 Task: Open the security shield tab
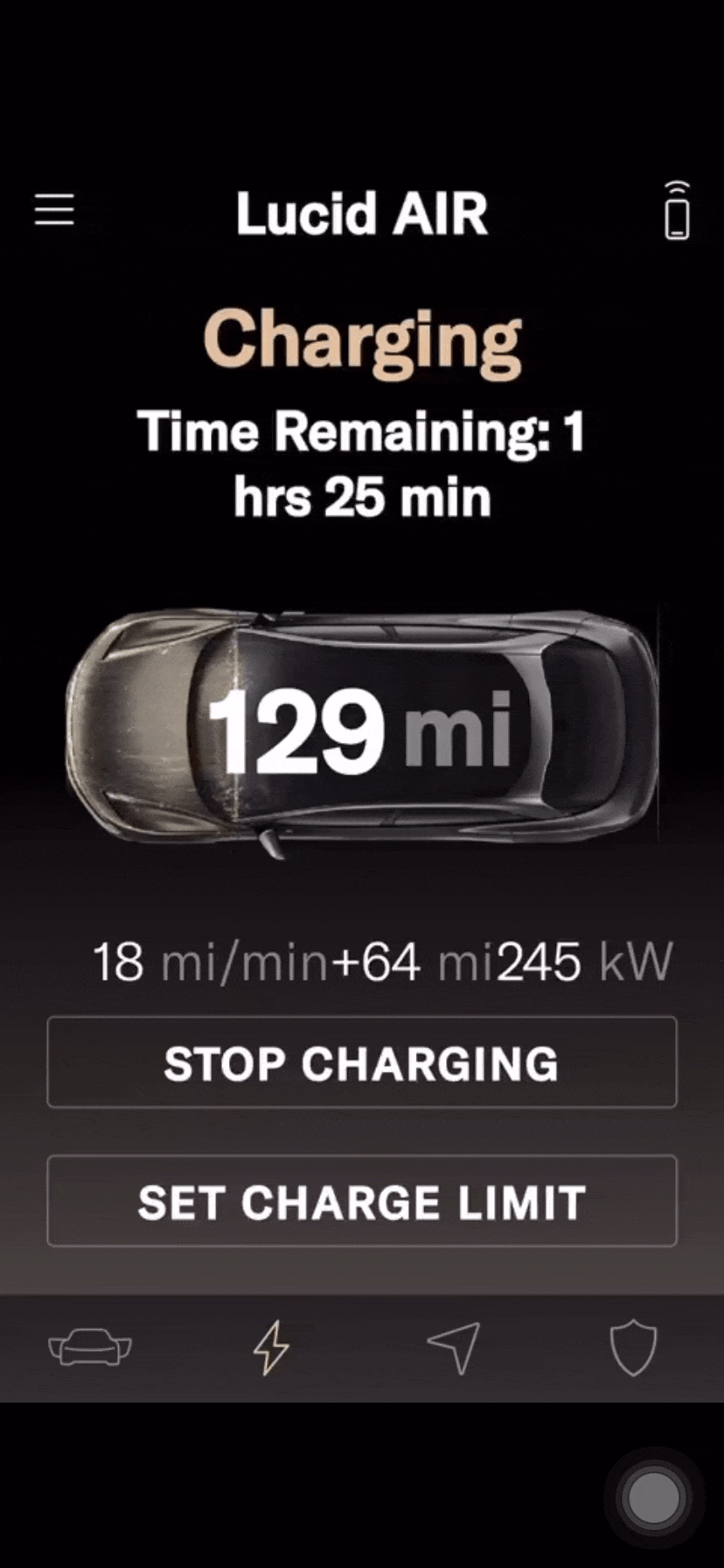pyautogui.click(x=632, y=1347)
